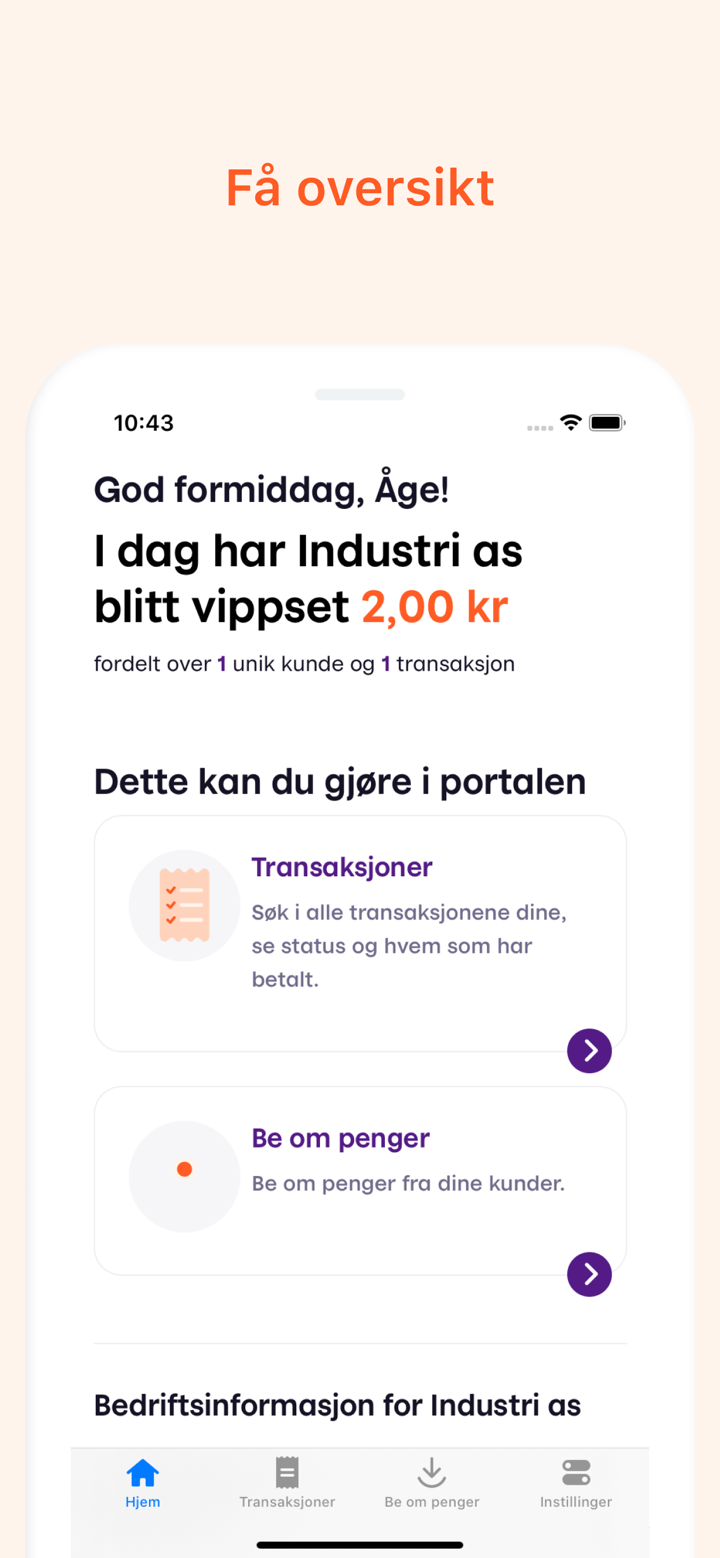Tap the battery icon in the status bar
This screenshot has width=720, height=1558.
click(606, 424)
